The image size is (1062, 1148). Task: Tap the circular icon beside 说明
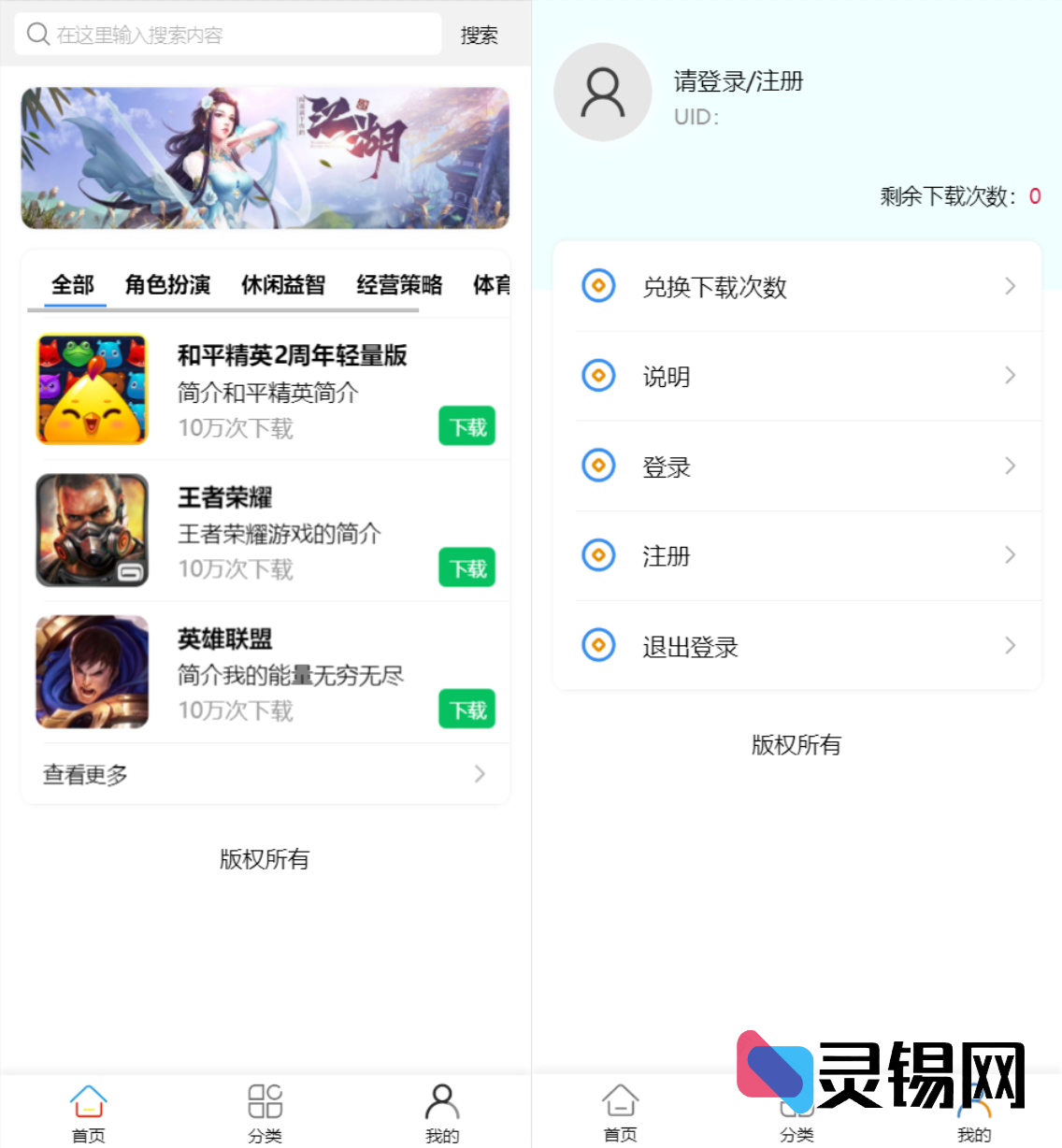click(598, 376)
